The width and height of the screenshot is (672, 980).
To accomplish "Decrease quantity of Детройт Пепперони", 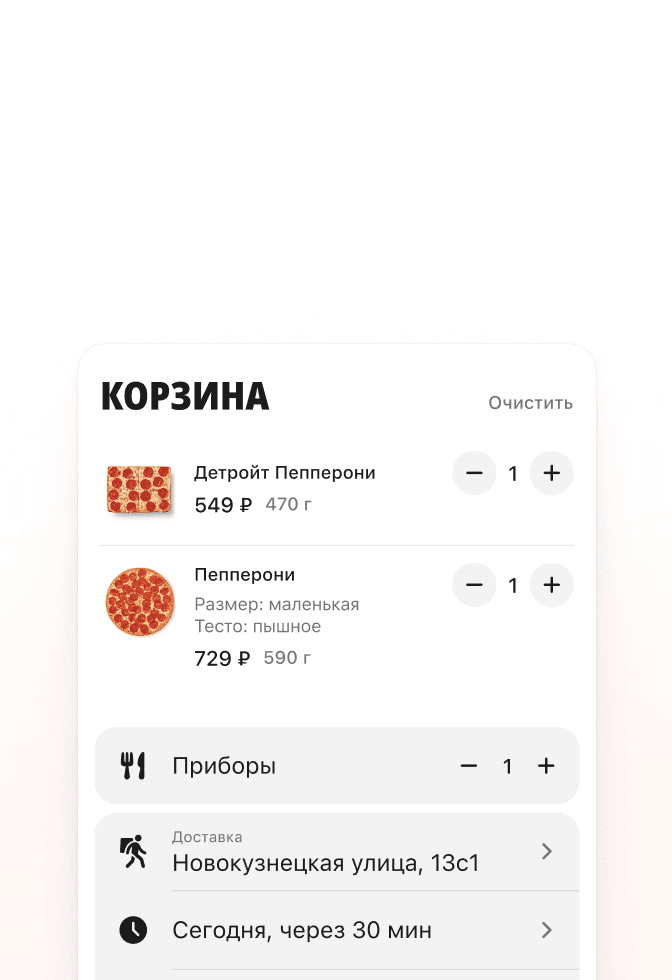I will (x=474, y=473).
